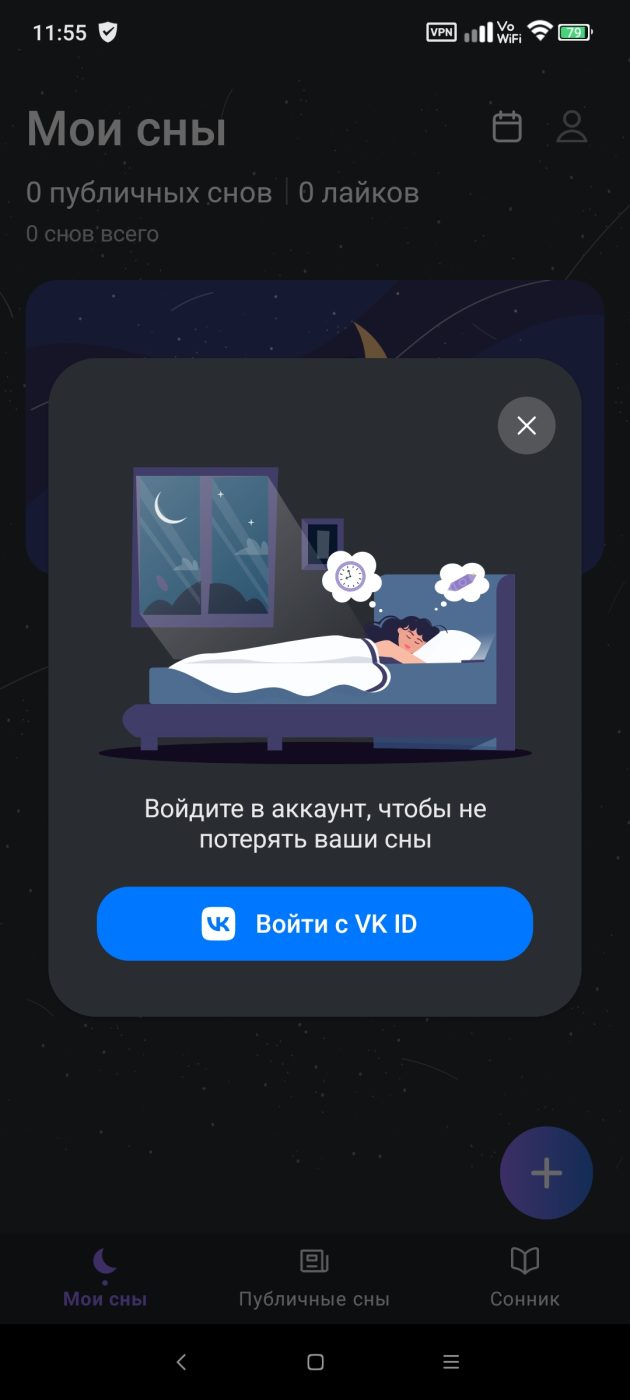Switch to Публичные сны tab
This screenshot has height=1400, width=630.
point(314,1277)
